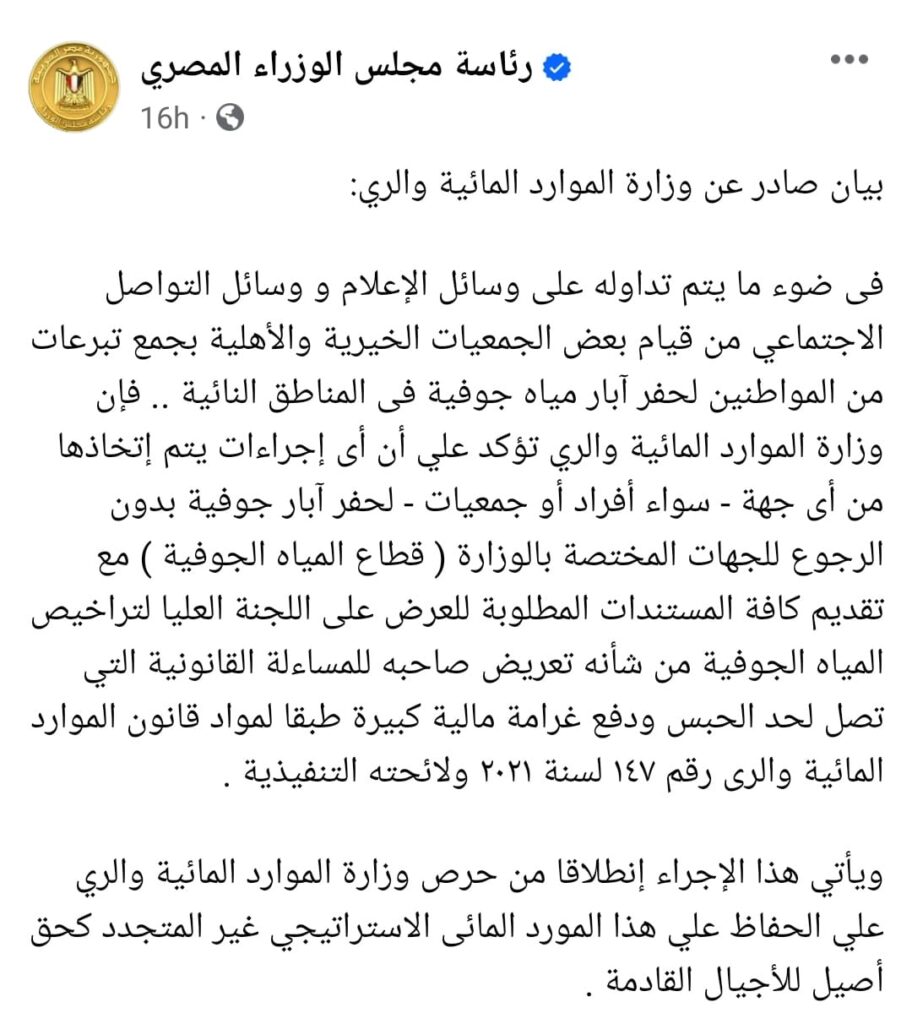The image size is (912, 1024).
Task: Open the post's three-dot options menu
Action: tap(849, 60)
